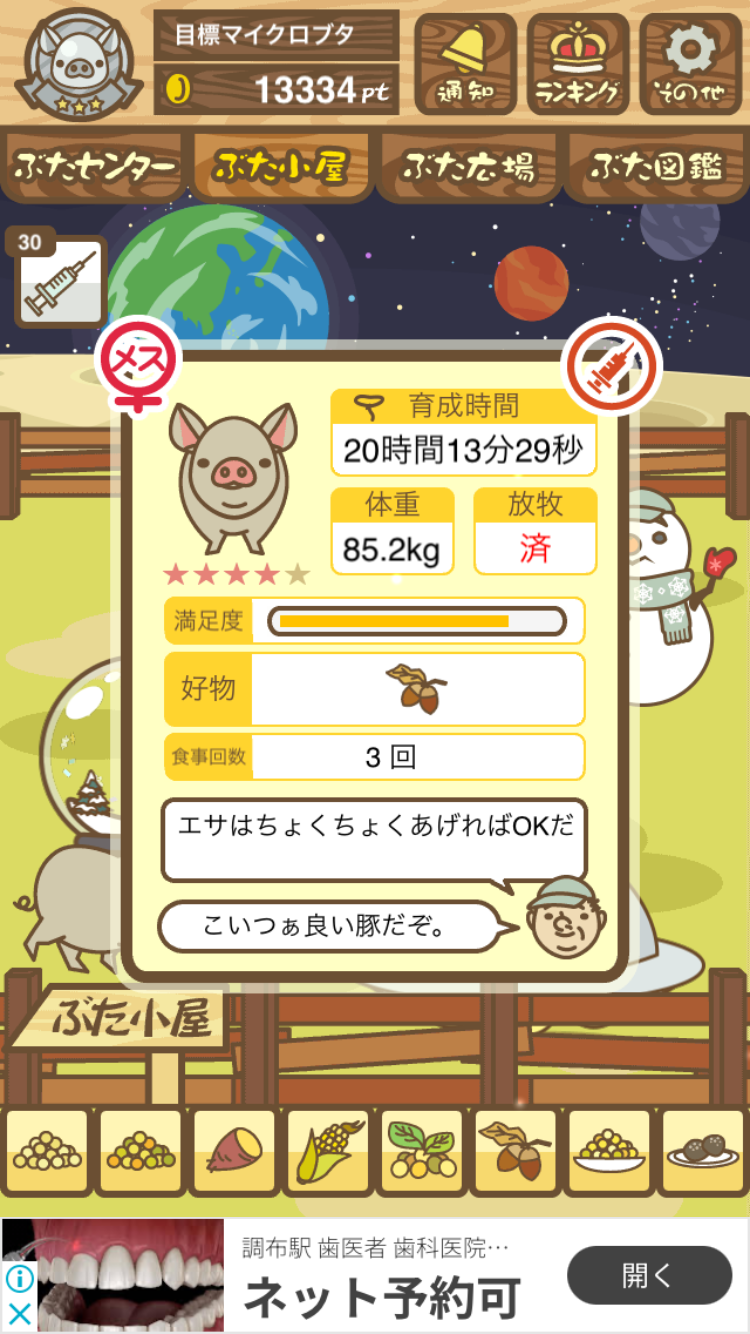Tap the syringe item with count 30

pyautogui.click(x=60, y=281)
